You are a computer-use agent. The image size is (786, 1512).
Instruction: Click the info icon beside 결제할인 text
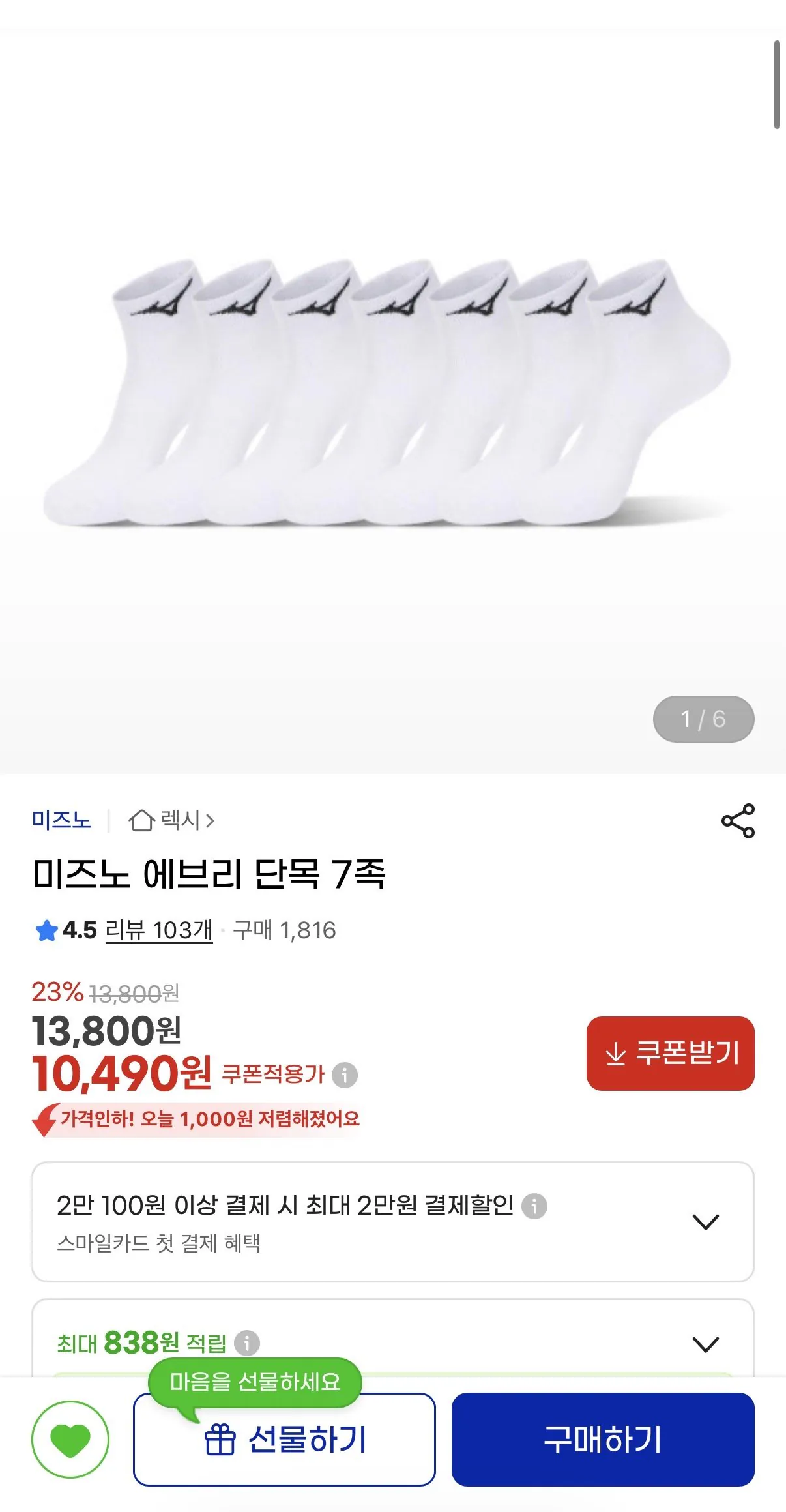coord(536,1204)
